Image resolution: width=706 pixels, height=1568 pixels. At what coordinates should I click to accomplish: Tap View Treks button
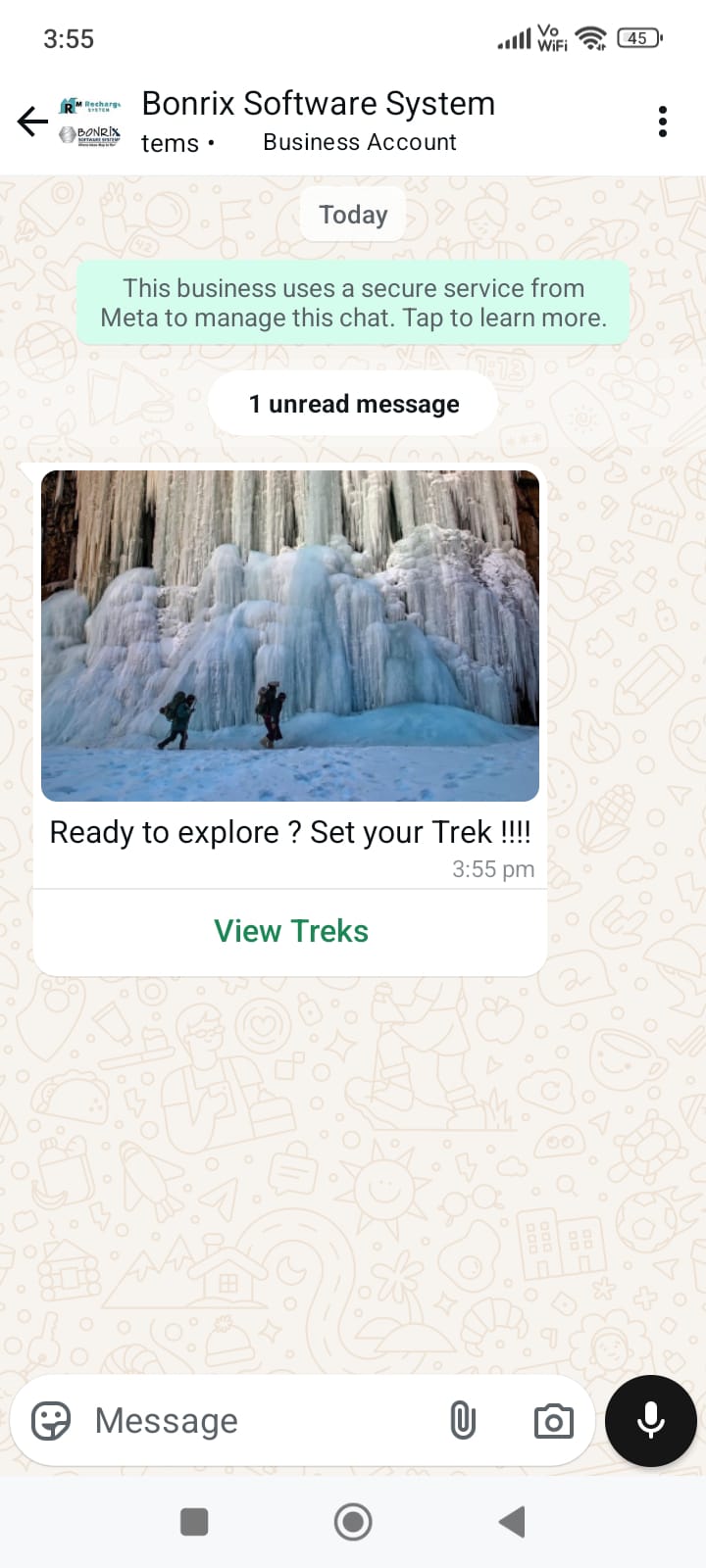coord(290,931)
